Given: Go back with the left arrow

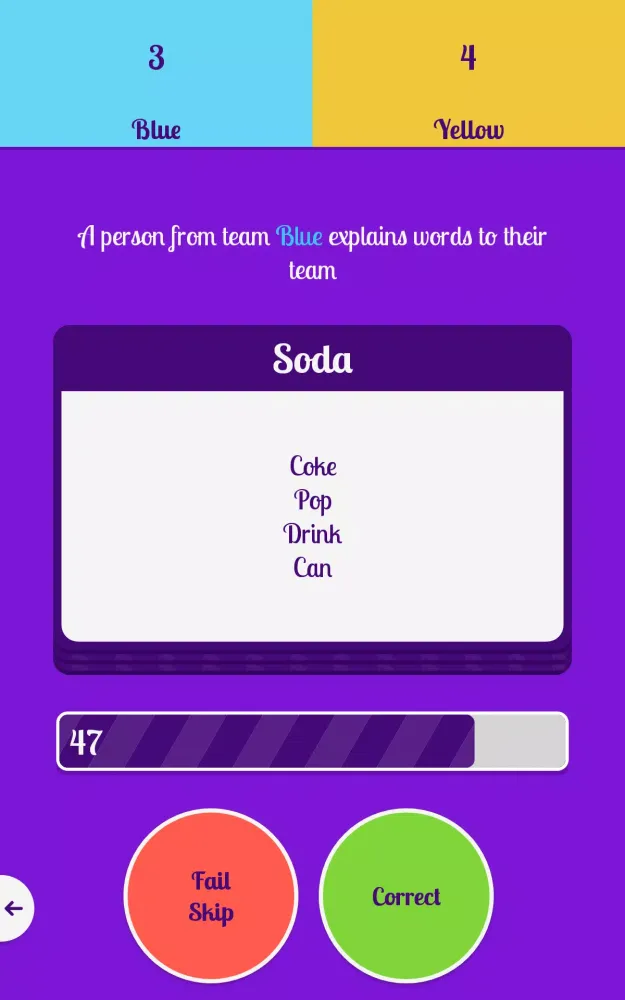Looking at the screenshot, I should pos(14,908).
